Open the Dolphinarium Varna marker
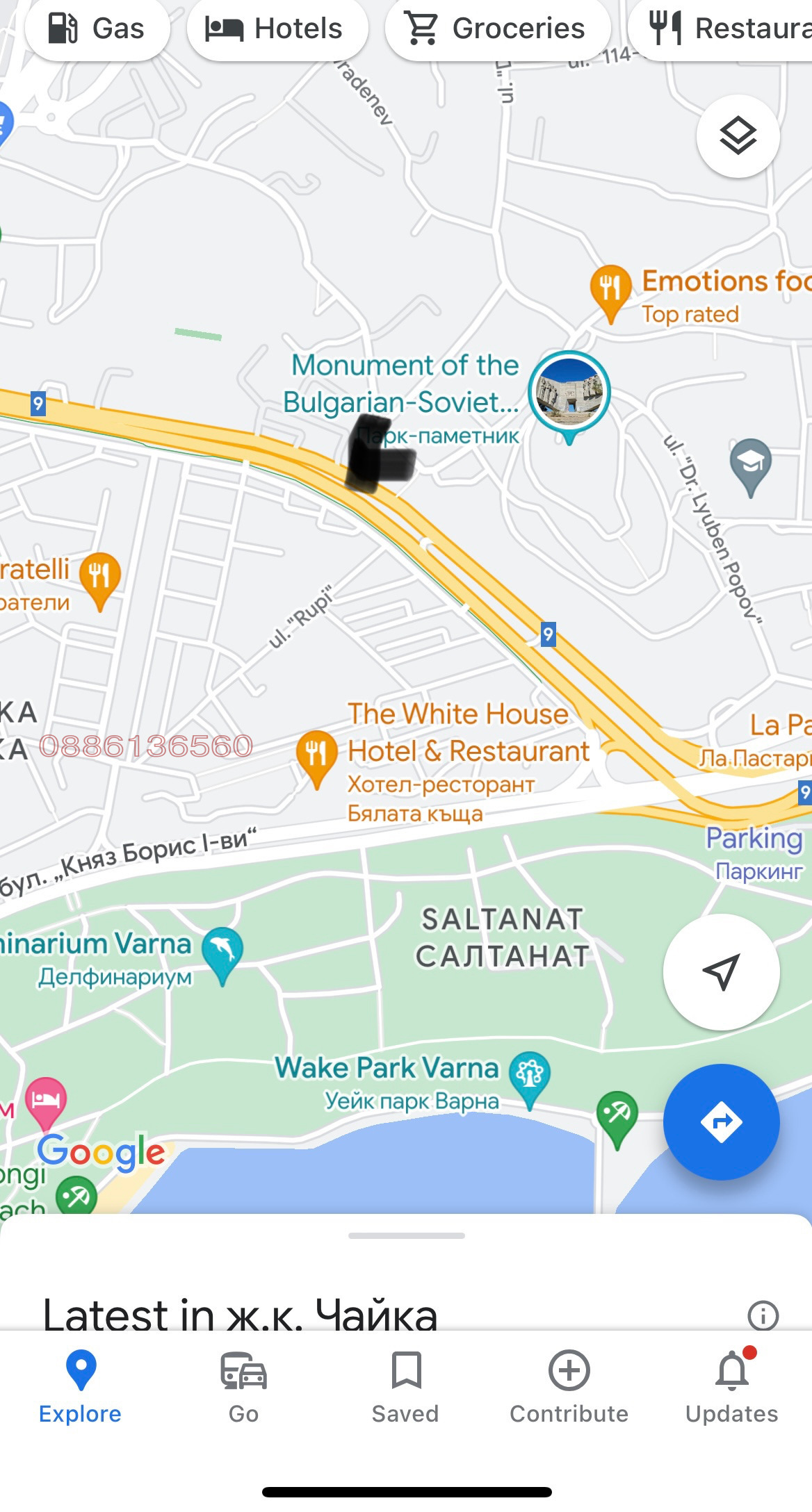Image resolution: width=812 pixels, height=1512 pixels. pyautogui.click(x=222, y=951)
